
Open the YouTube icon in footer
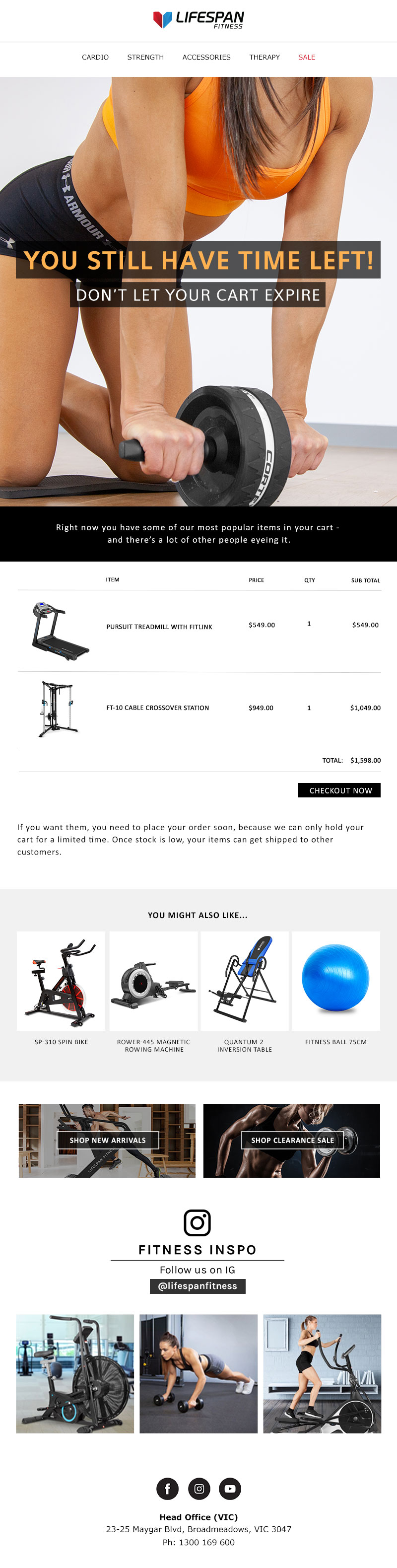pos(230,1488)
